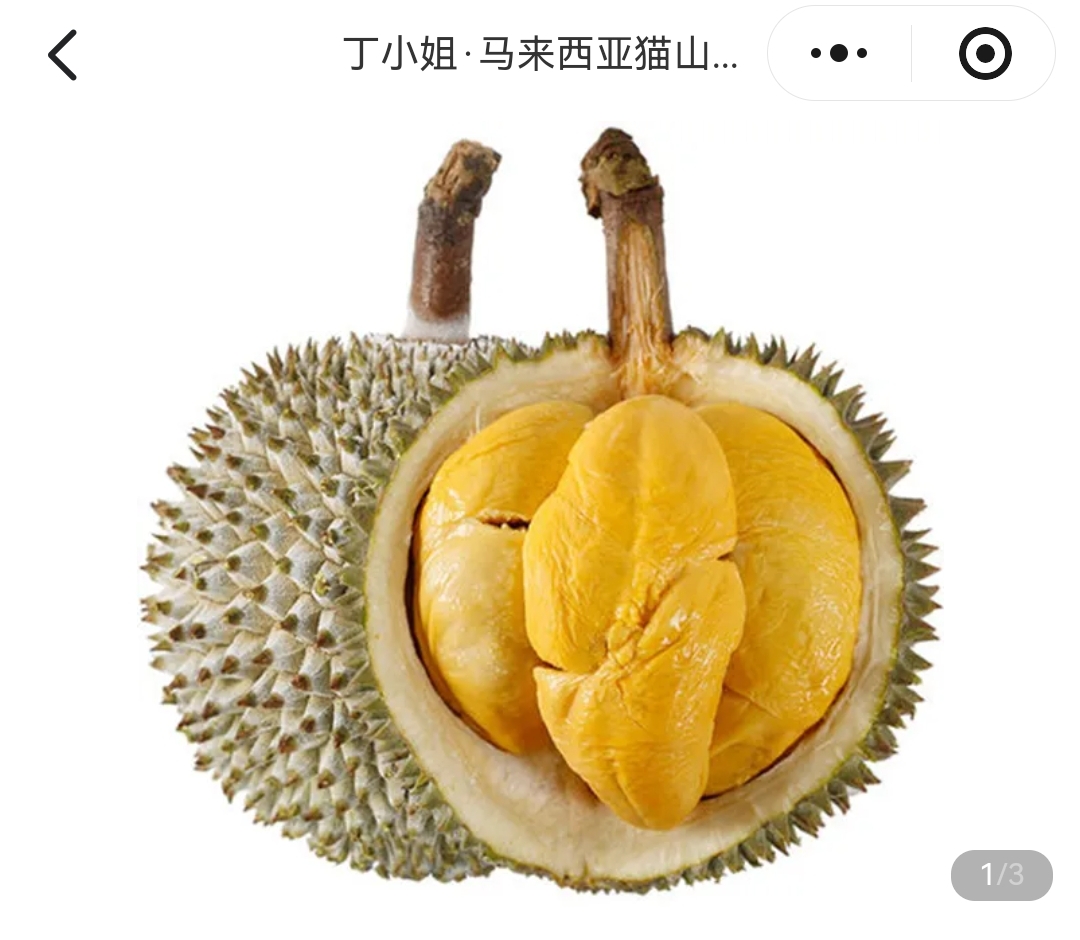Close the mini program via the circle button
1080x940 pixels.
click(x=985, y=54)
